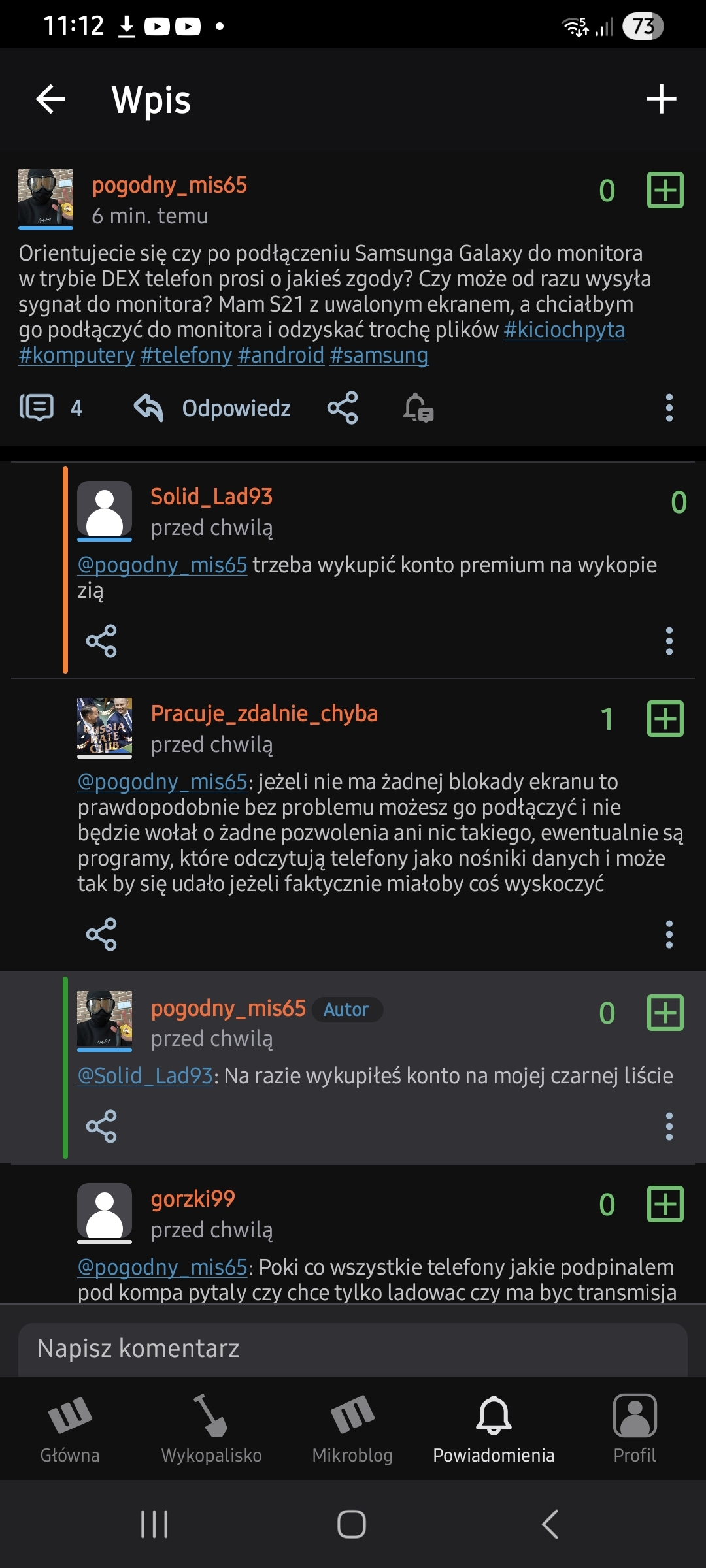Open overflow menu of the main post

[669, 408]
